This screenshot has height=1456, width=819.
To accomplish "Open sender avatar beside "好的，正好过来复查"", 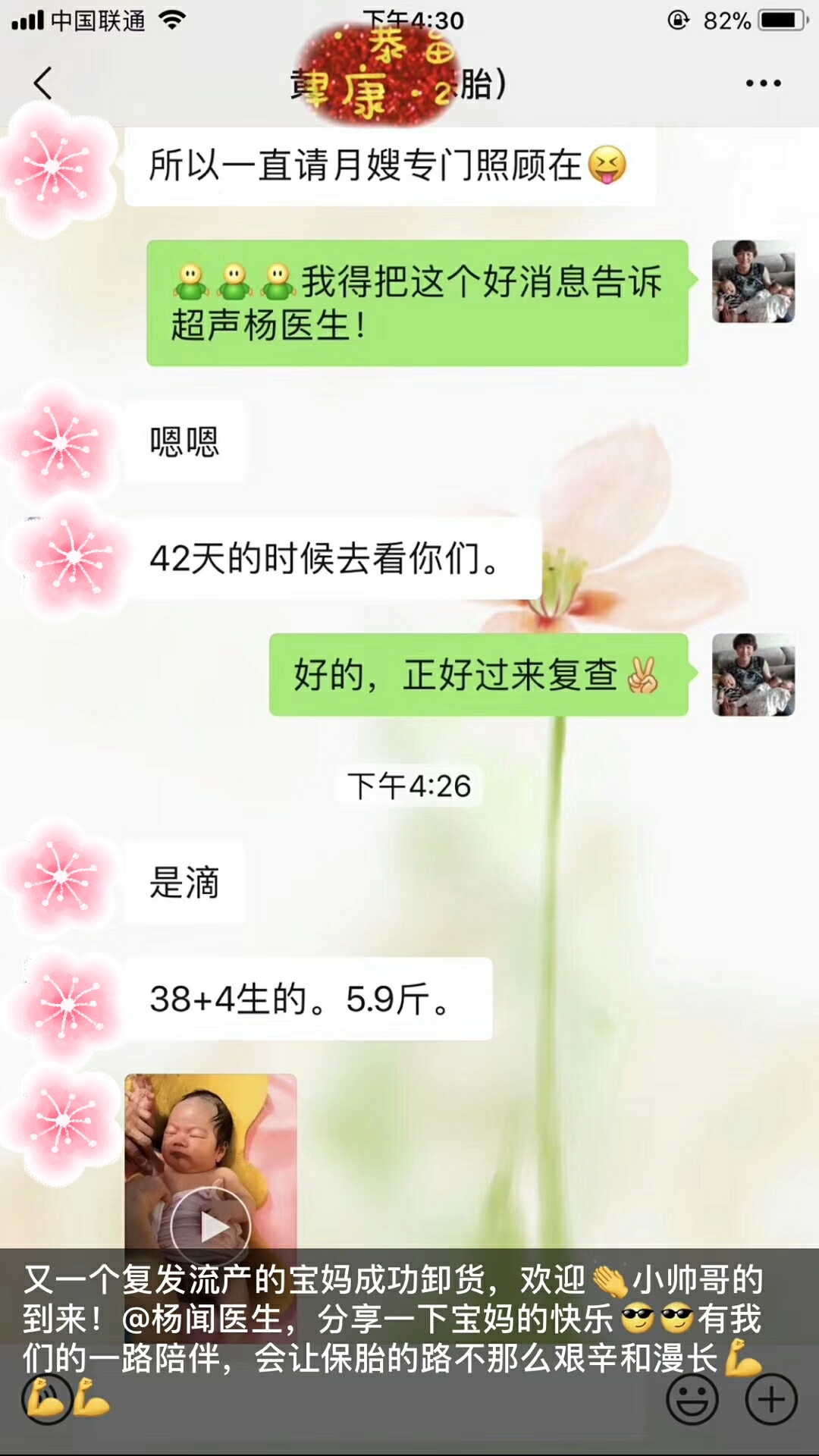I will [x=753, y=675].
